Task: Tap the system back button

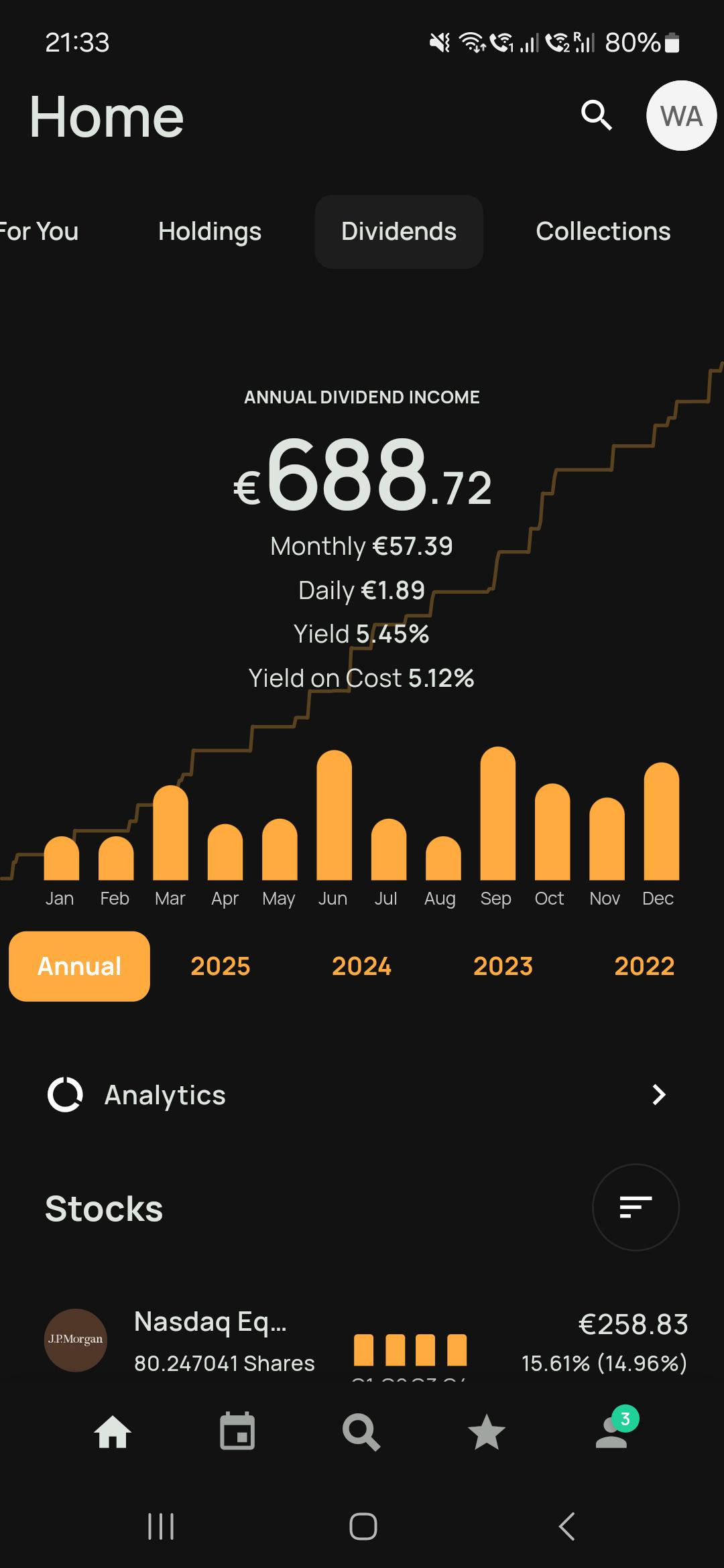Action: click(566, 1526)
